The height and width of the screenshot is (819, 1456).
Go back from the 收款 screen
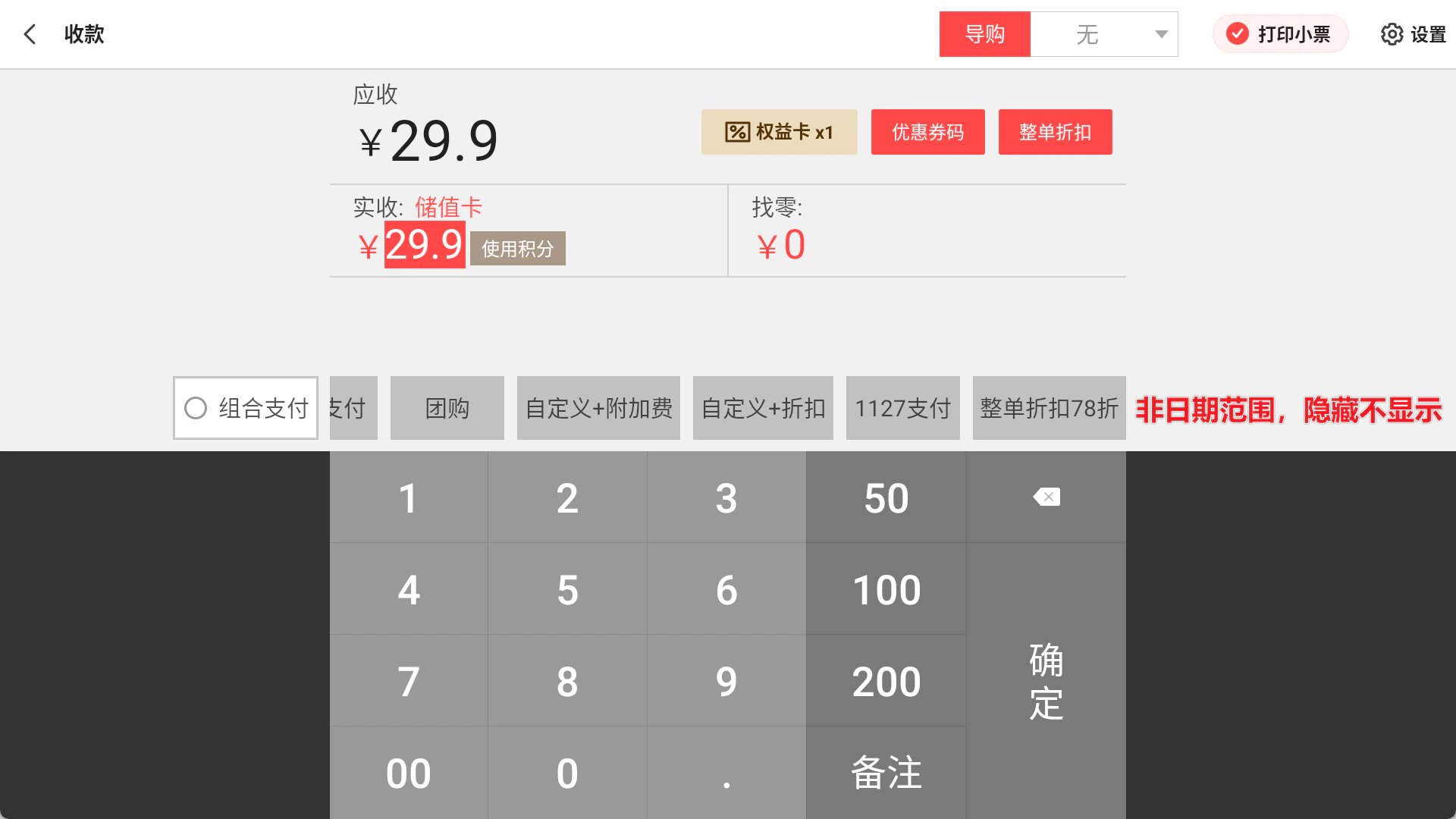[30, 34]
